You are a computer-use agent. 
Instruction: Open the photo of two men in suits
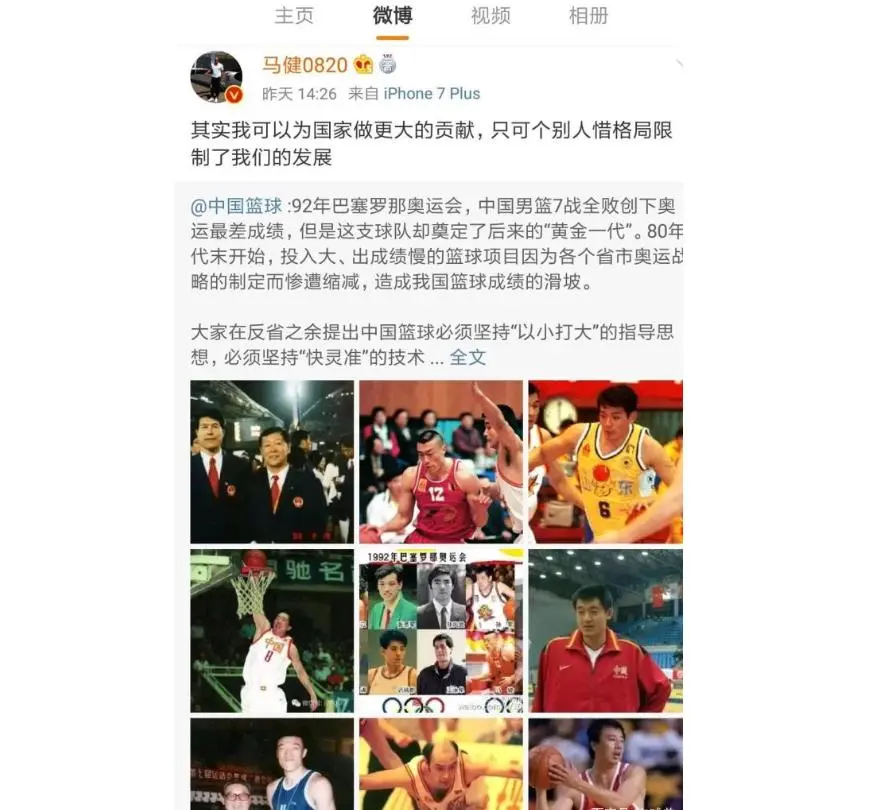(272, 461)
